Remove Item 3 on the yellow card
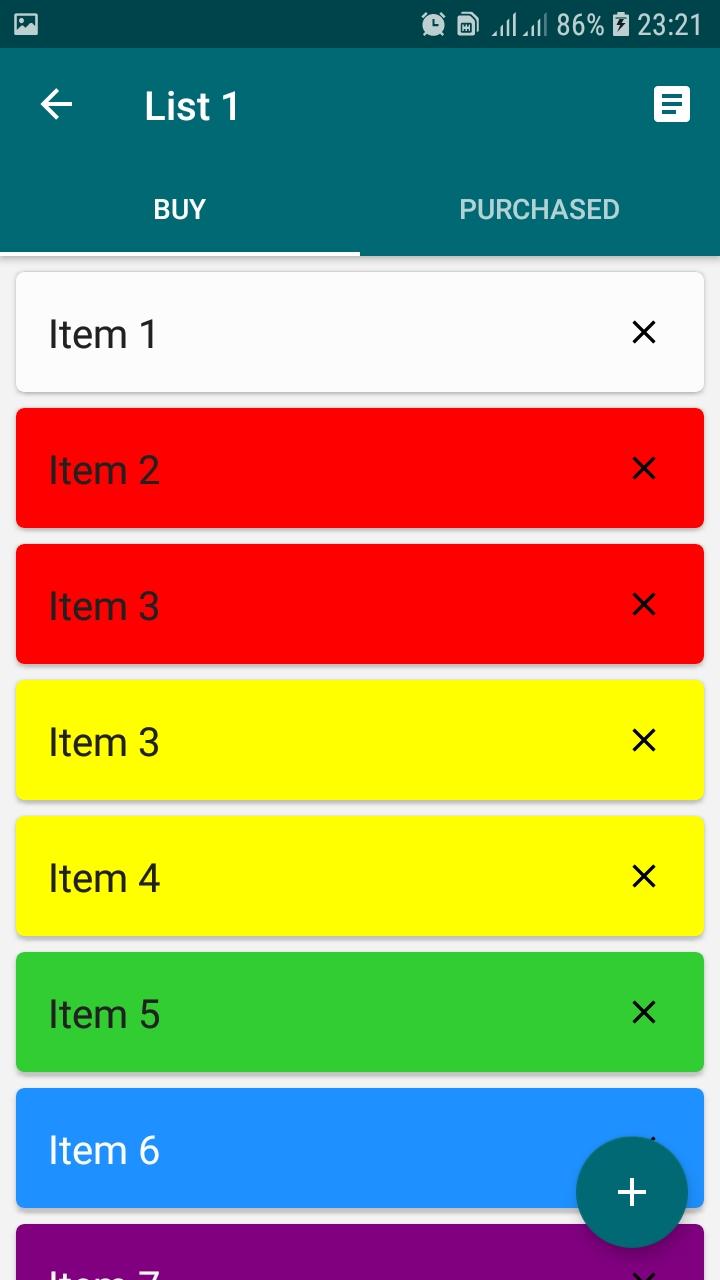Screen dimensions: 720x1280 pyautogui.click(x=644, y=740)
